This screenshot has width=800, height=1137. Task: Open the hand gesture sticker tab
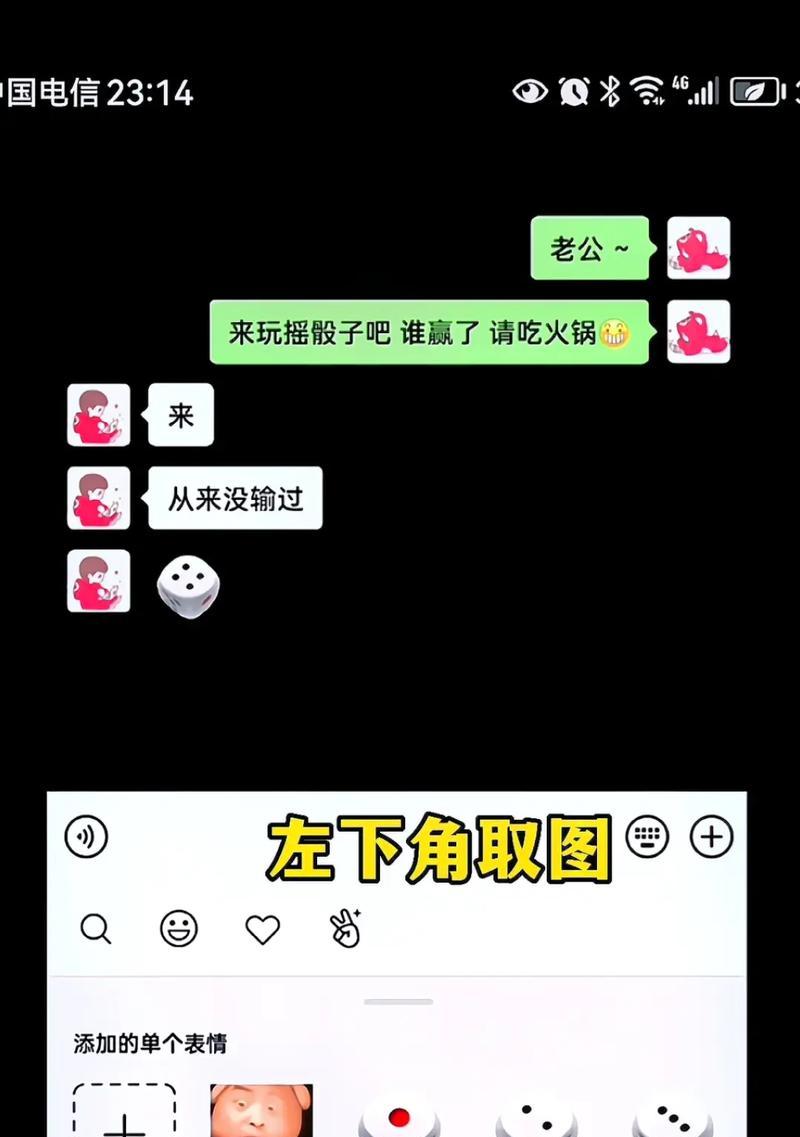click(x=346, y=929)
